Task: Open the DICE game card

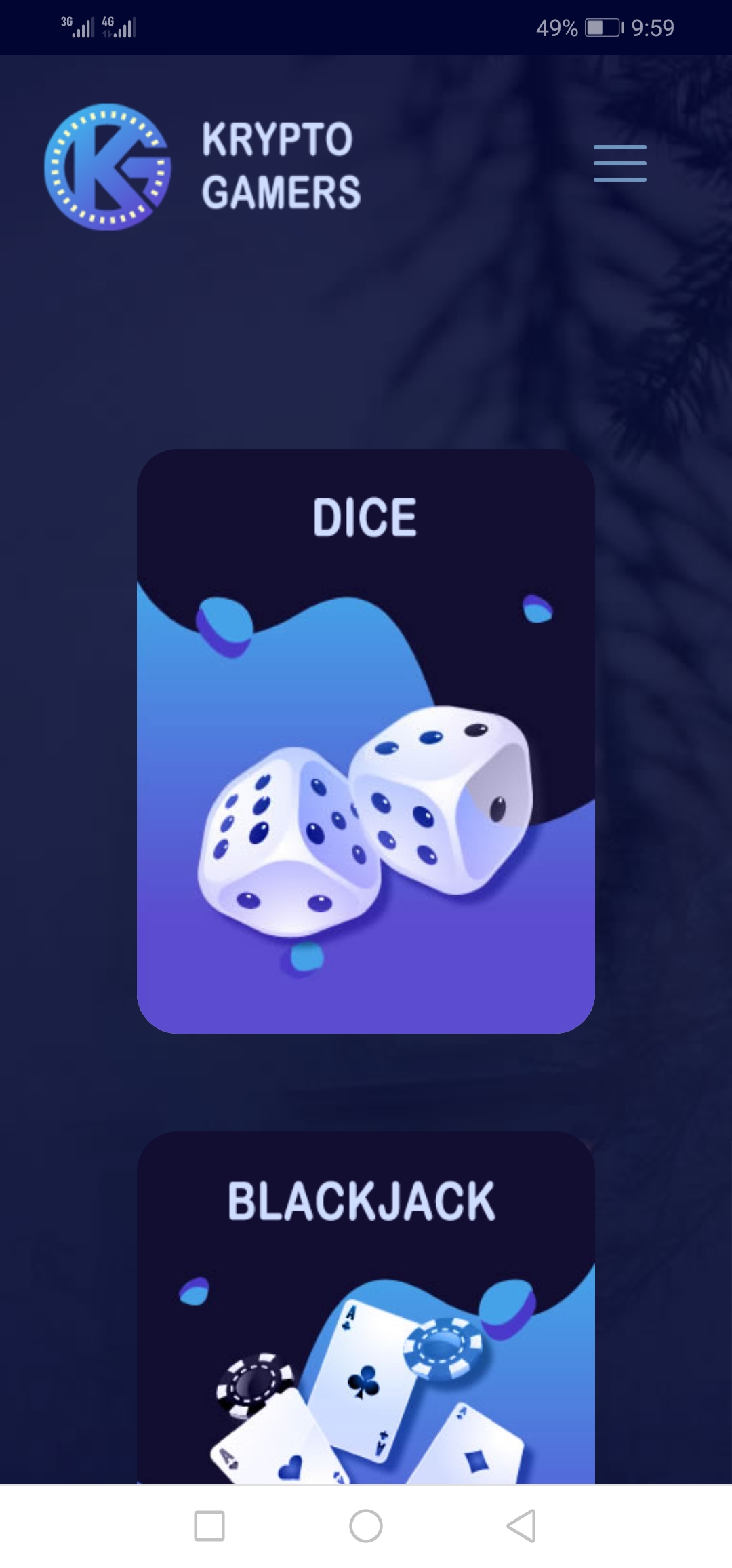Action: (x=366, y=732)
